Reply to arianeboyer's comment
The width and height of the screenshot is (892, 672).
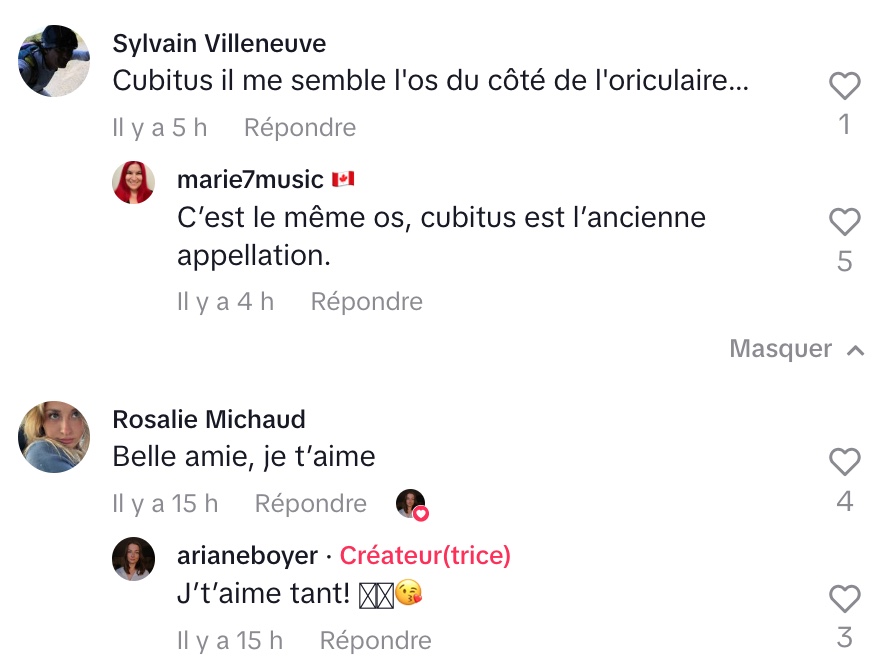[x=375, y=640]
